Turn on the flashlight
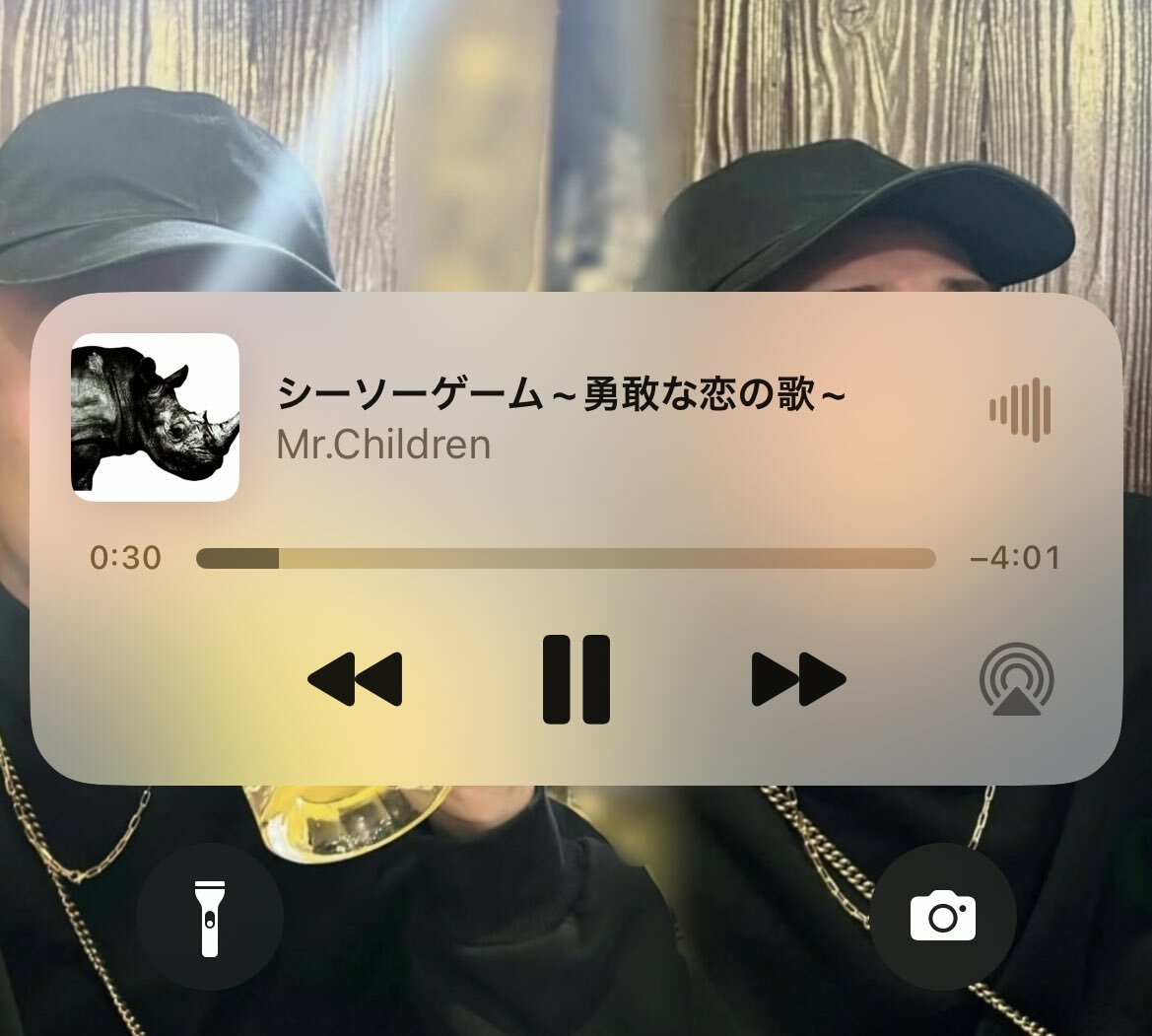The height and width of the screenshot is (1036, 1152). pos(210,918)
